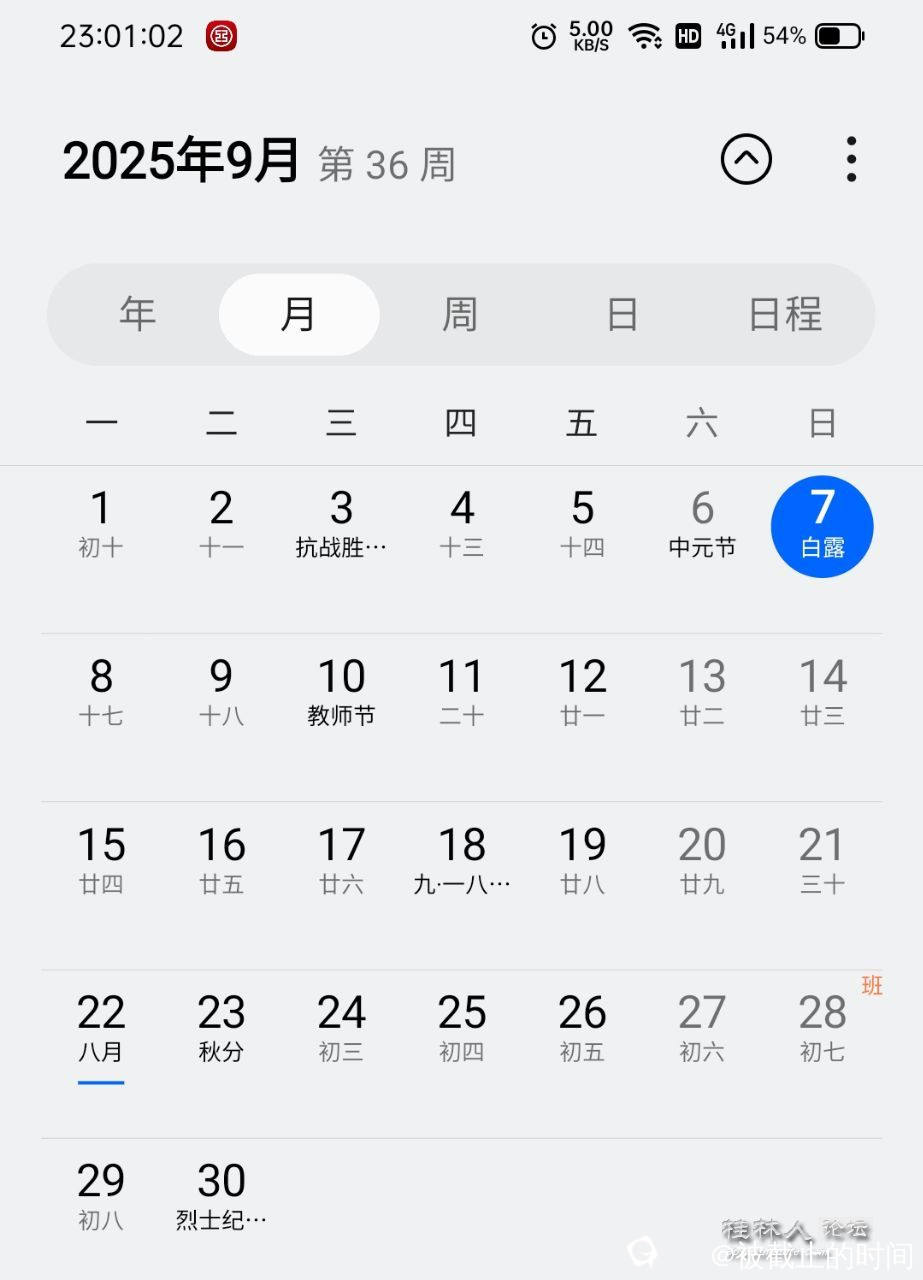Pick September 22 八月
The height and width of the screenshot is (1280, 923).
click(x=101, y=1028)
